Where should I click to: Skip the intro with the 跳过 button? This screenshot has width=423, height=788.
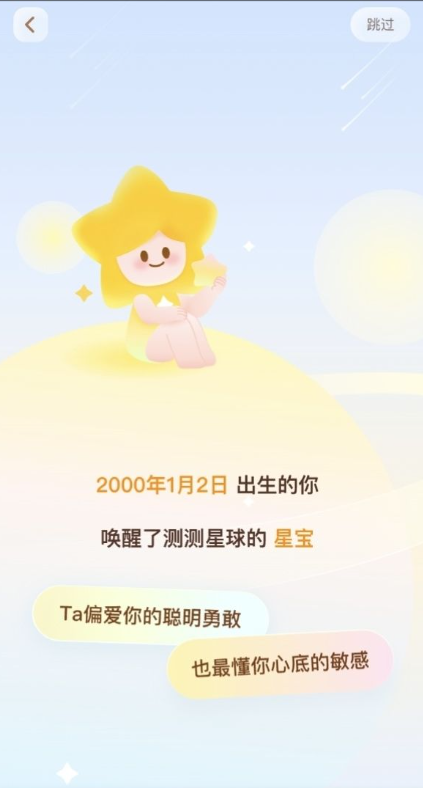point(380,25)
